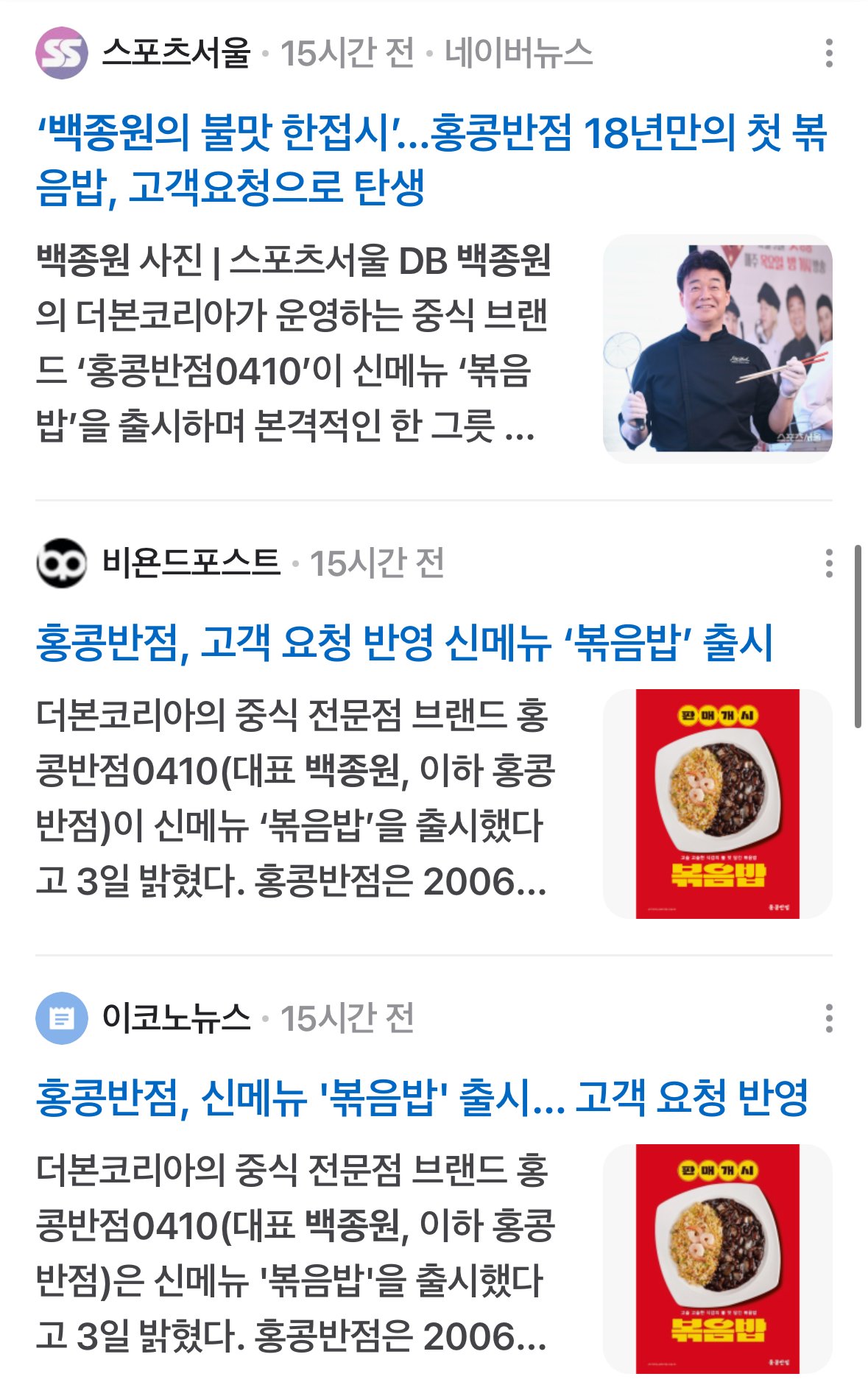Tap 네이버뉴스 link on first article
This screenshot has height=1396, width=868.
pos(518,53)
